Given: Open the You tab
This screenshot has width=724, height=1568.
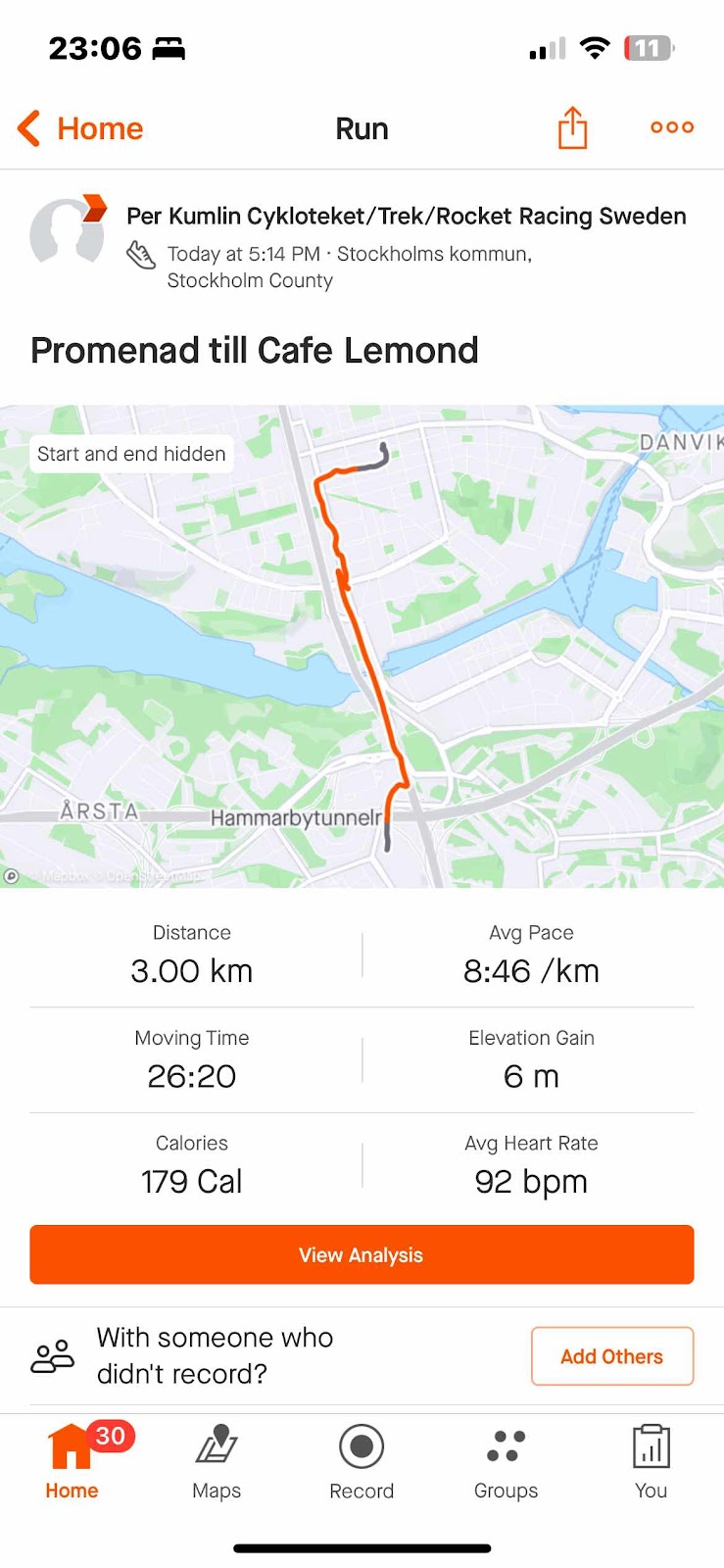Looking at the screenshot, I should coord(651,1462).
